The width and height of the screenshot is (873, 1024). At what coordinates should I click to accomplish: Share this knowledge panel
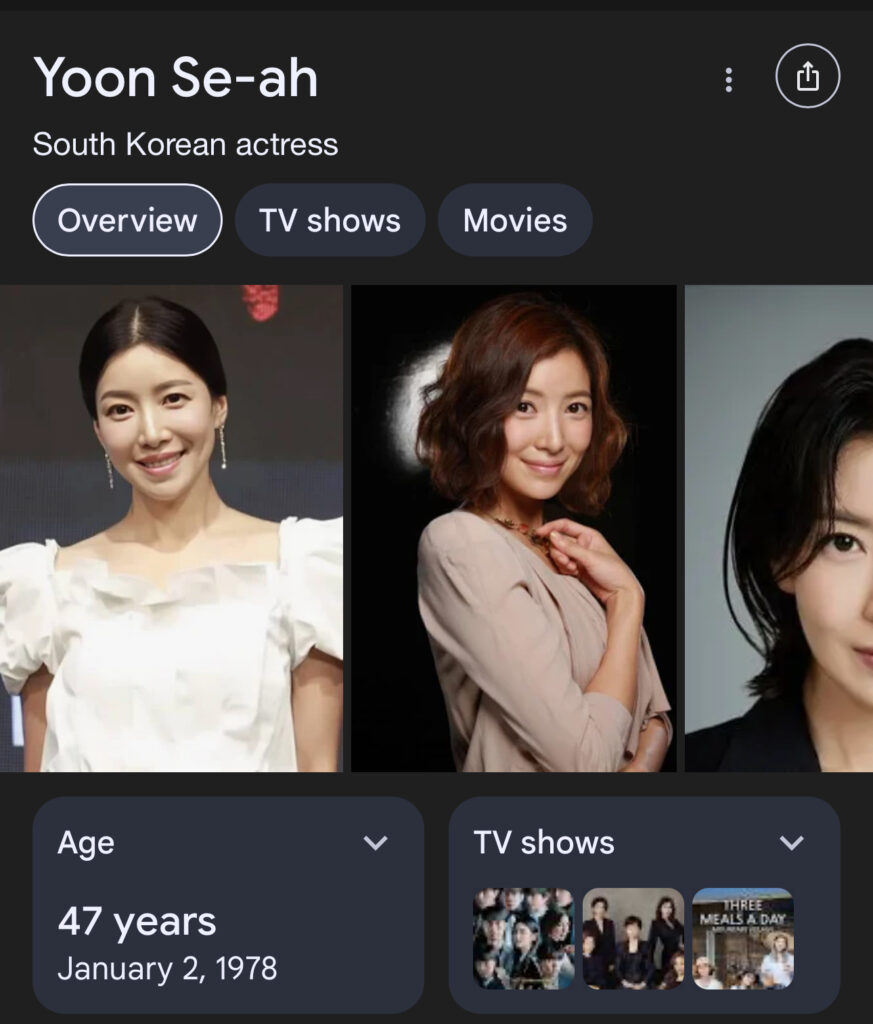(x=807, y=77)
